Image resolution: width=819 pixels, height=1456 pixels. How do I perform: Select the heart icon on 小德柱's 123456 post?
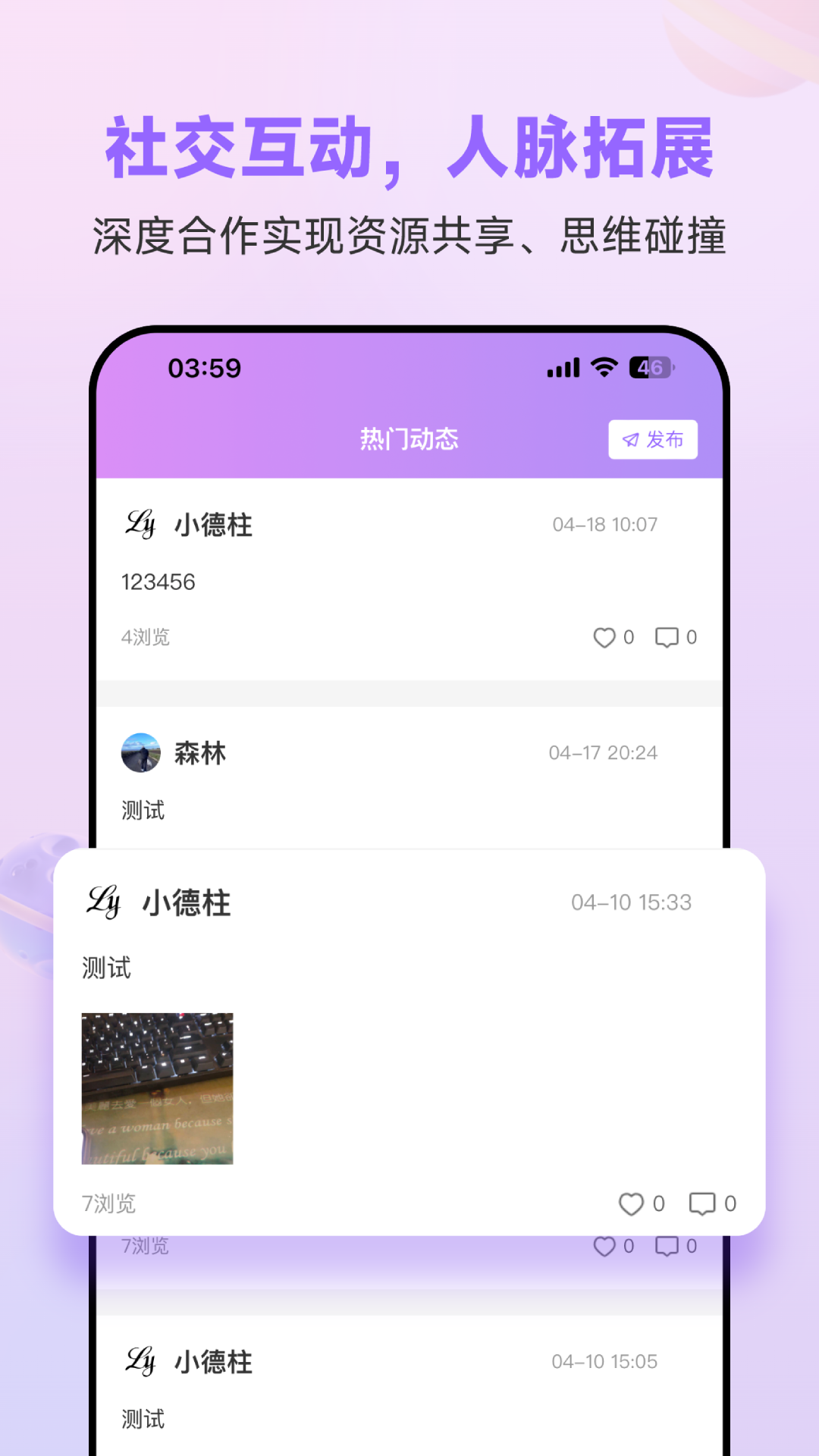click(605, 637)
